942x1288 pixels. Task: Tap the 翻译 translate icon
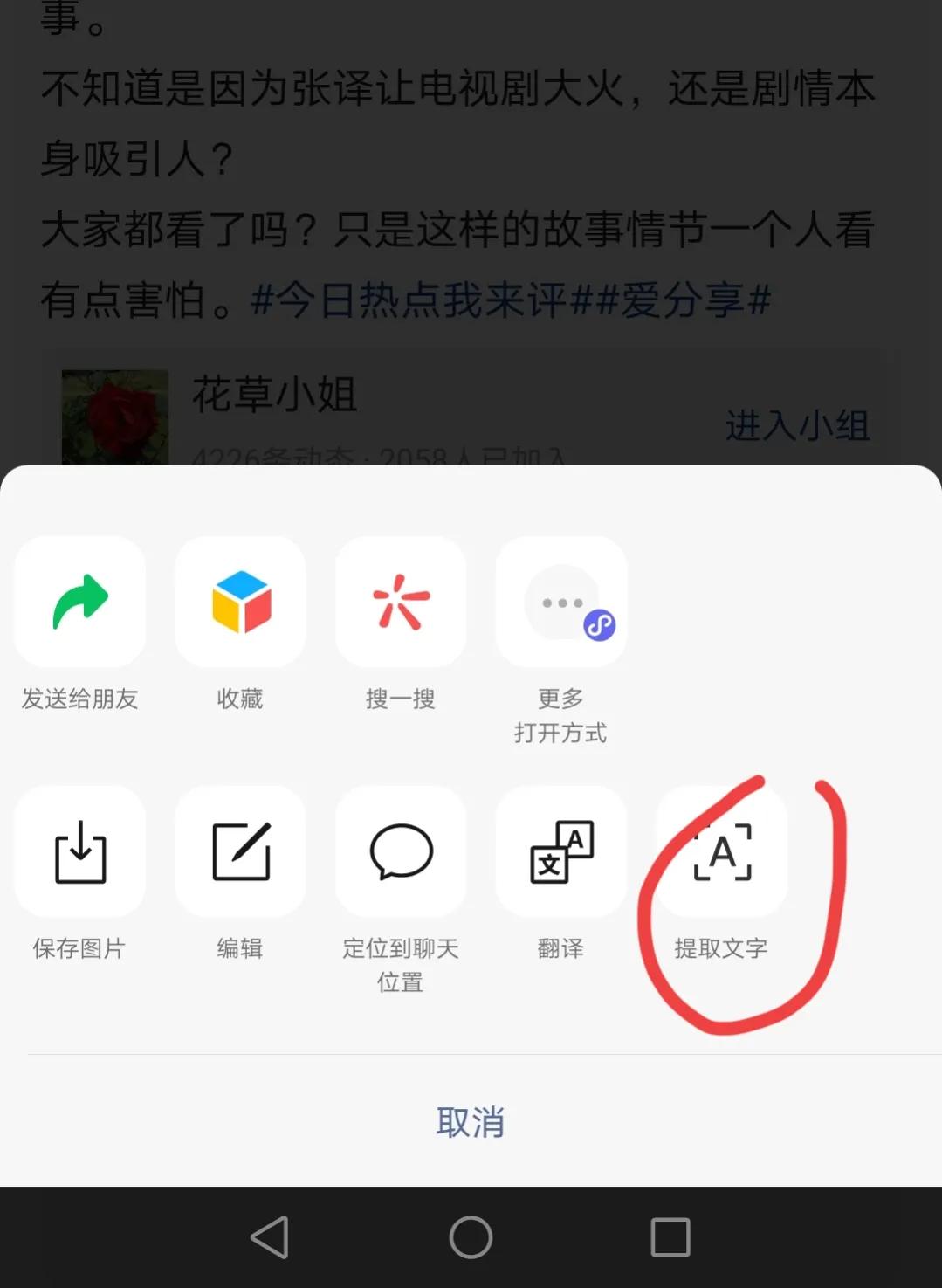(x=560, y=851)
